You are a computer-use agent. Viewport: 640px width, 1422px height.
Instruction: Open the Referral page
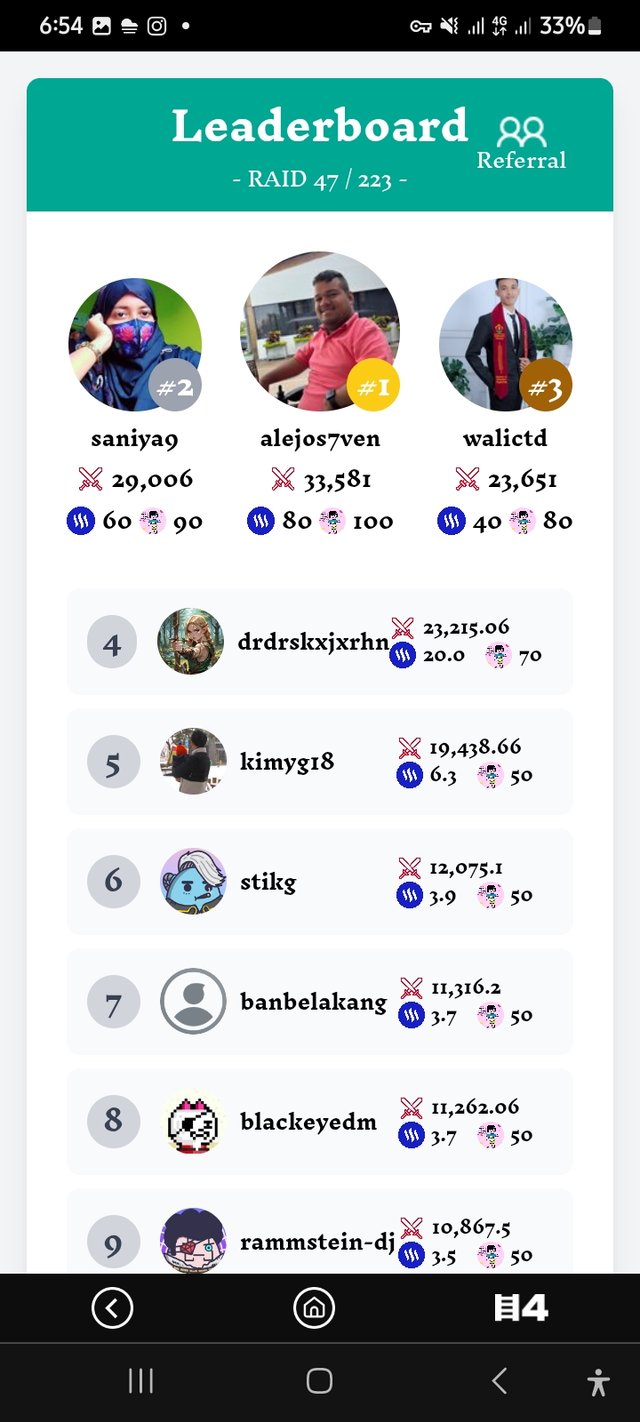pyautogui.click(x=521, y=142)
